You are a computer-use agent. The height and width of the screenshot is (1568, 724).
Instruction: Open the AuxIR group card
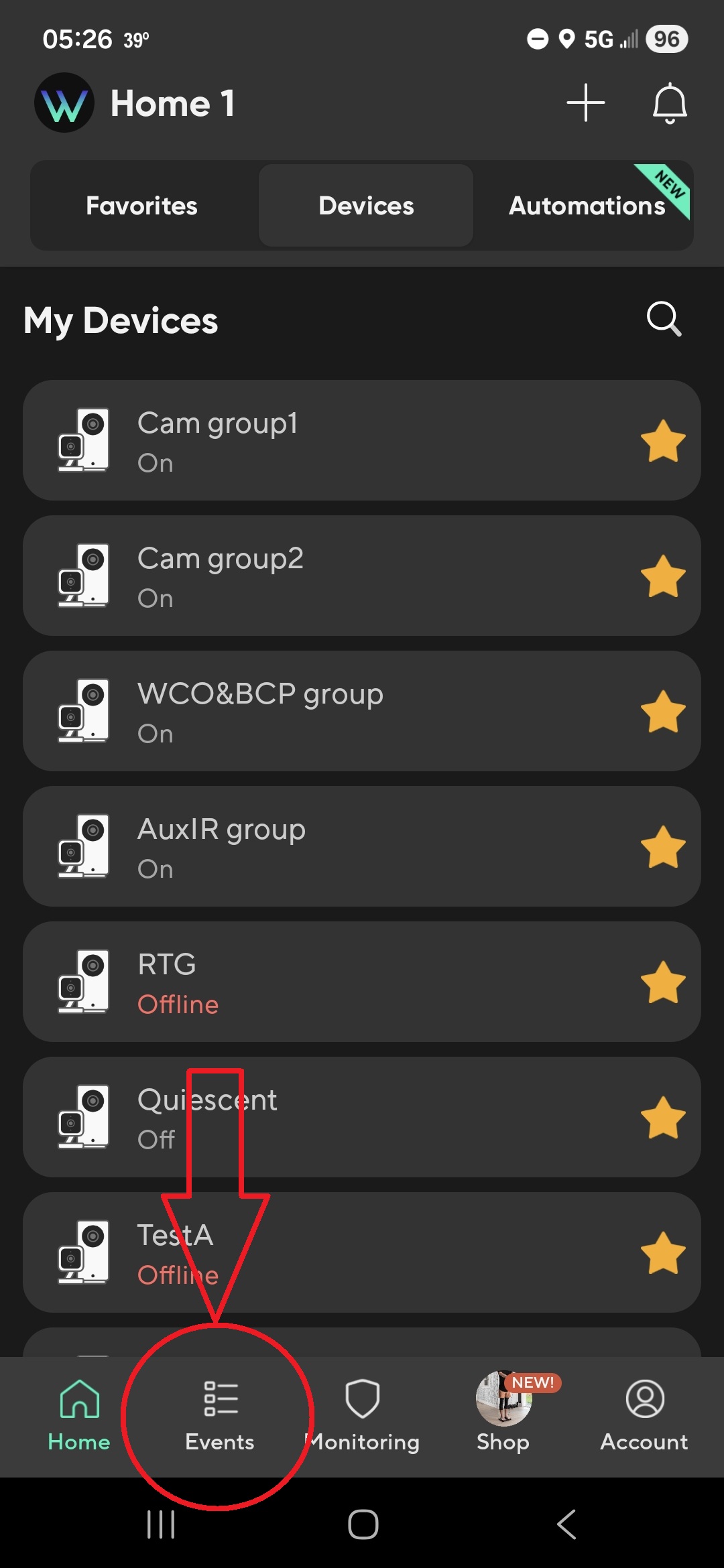(335, 847)
